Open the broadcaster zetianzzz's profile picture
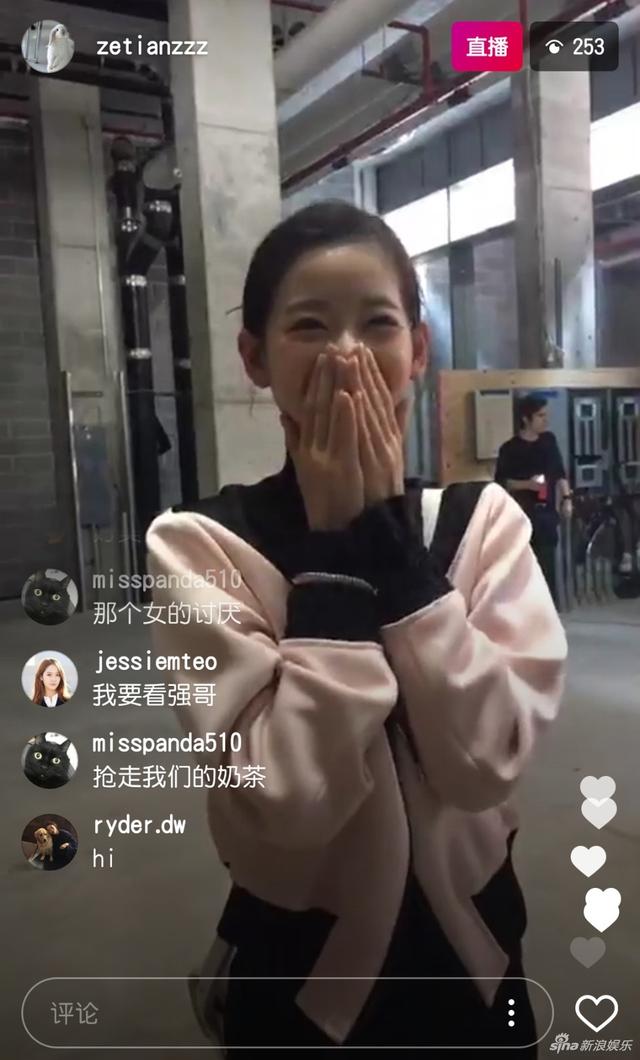This screenshot has height=1060, width=640. 48,46
